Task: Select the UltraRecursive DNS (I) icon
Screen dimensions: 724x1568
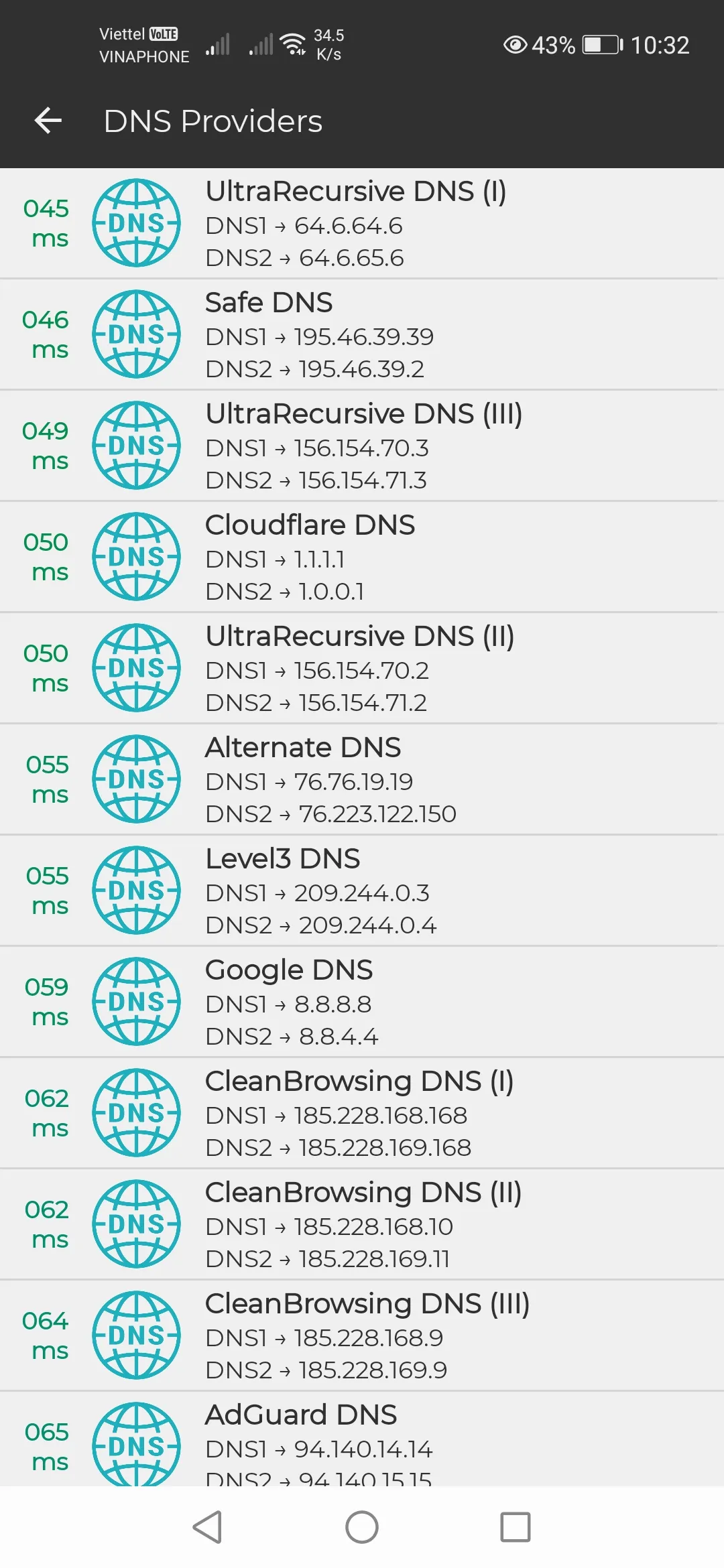Action: (136, 223)
